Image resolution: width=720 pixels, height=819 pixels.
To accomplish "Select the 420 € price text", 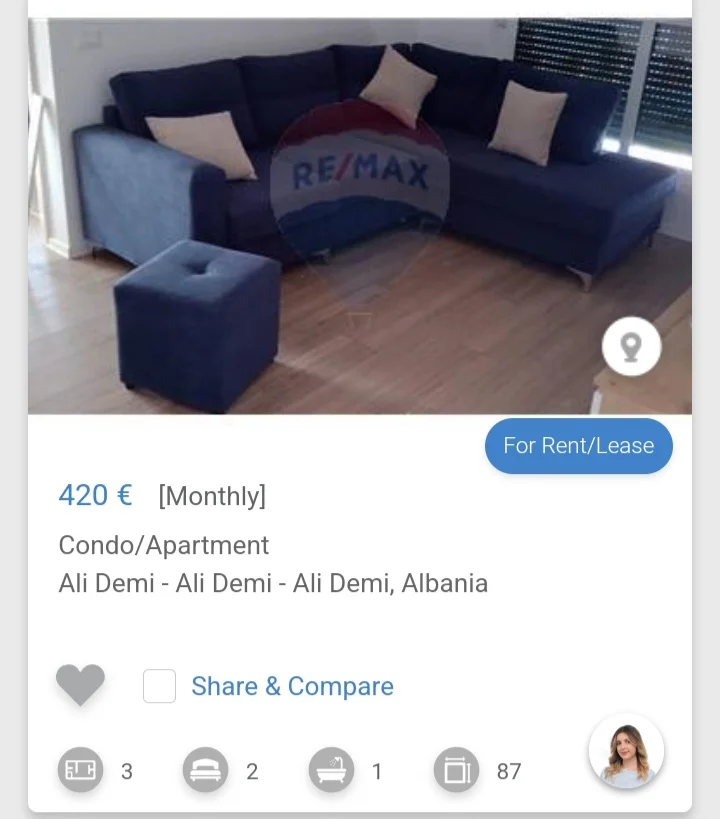I will pyautogui.click(x=95, y=495).
